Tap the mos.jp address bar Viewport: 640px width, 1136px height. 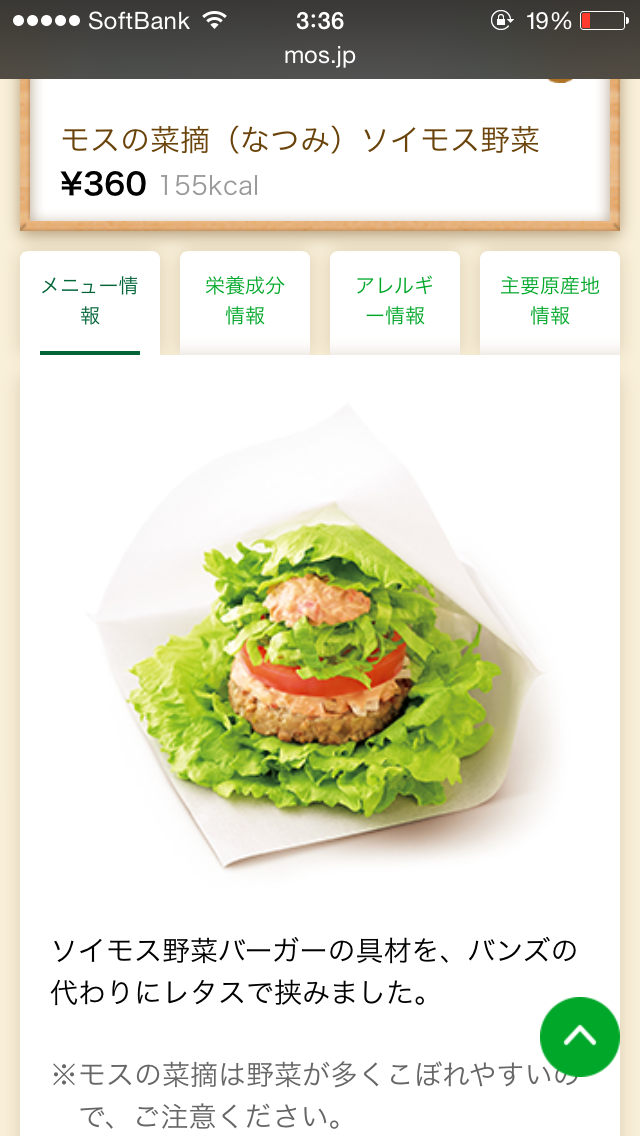(320, 56)
